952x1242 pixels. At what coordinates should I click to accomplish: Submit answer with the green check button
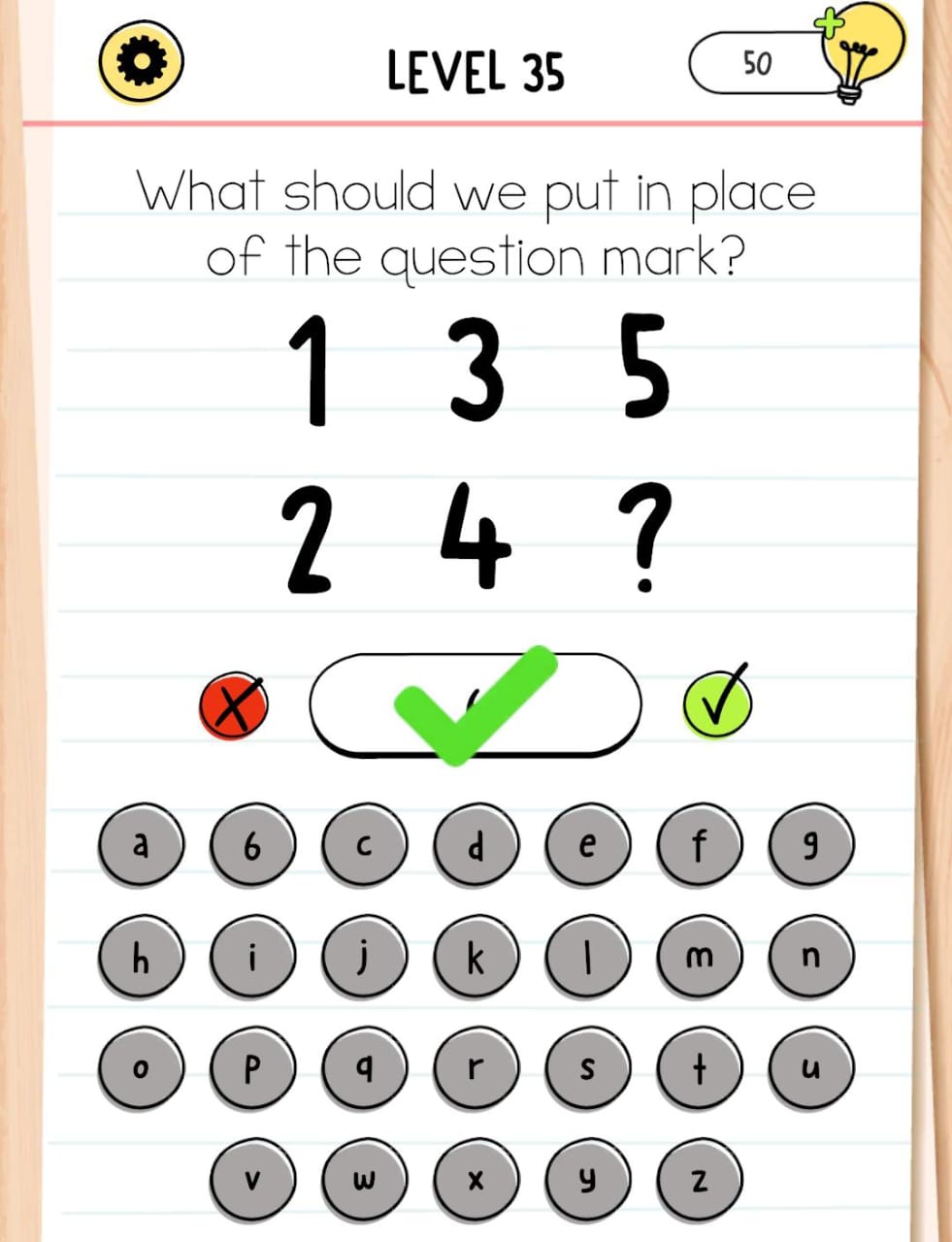[x=718, y=703]
